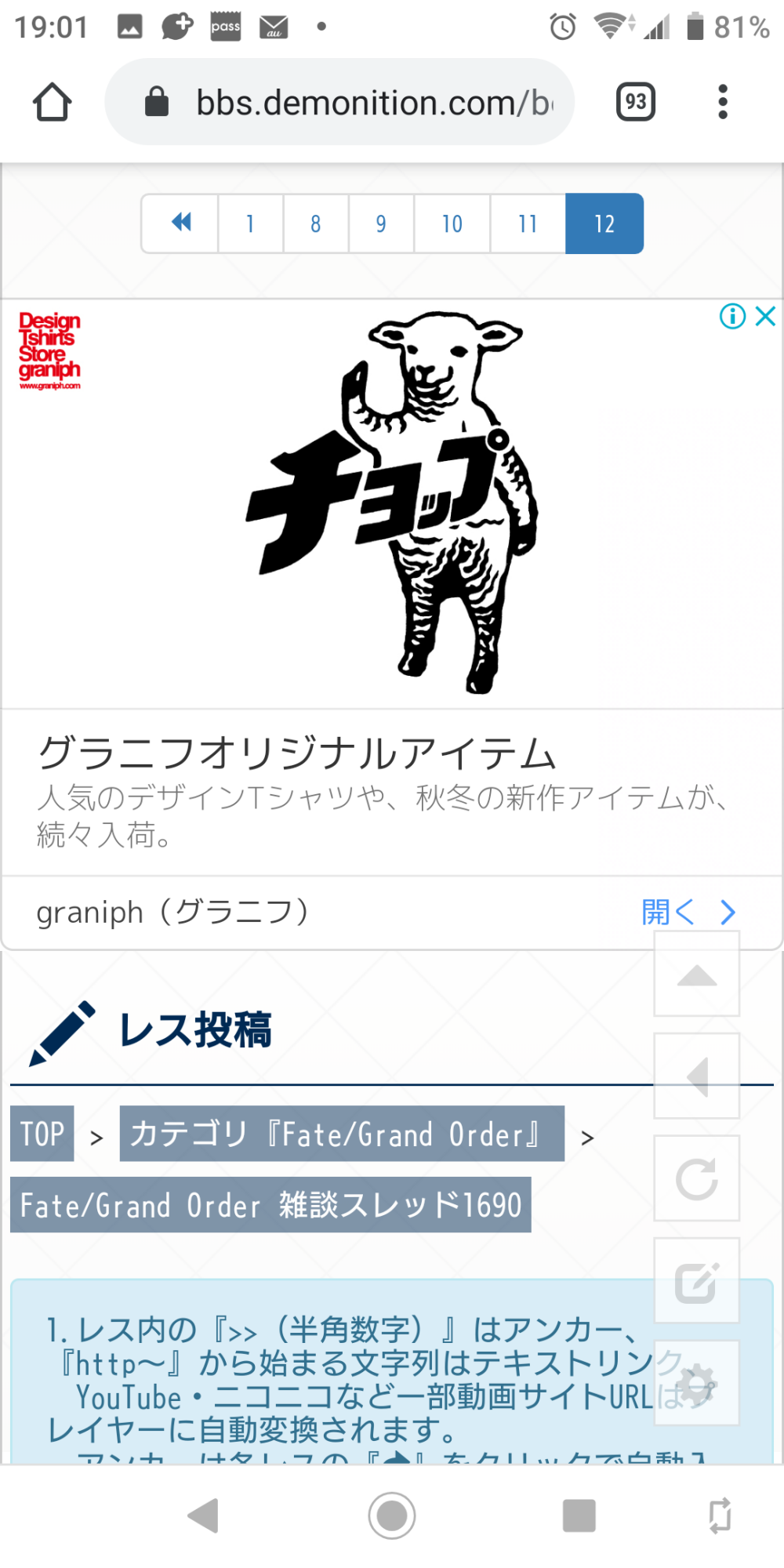Open the ad info icon
The height and width of the screenshot is (1568, 784).
point(732,316)
